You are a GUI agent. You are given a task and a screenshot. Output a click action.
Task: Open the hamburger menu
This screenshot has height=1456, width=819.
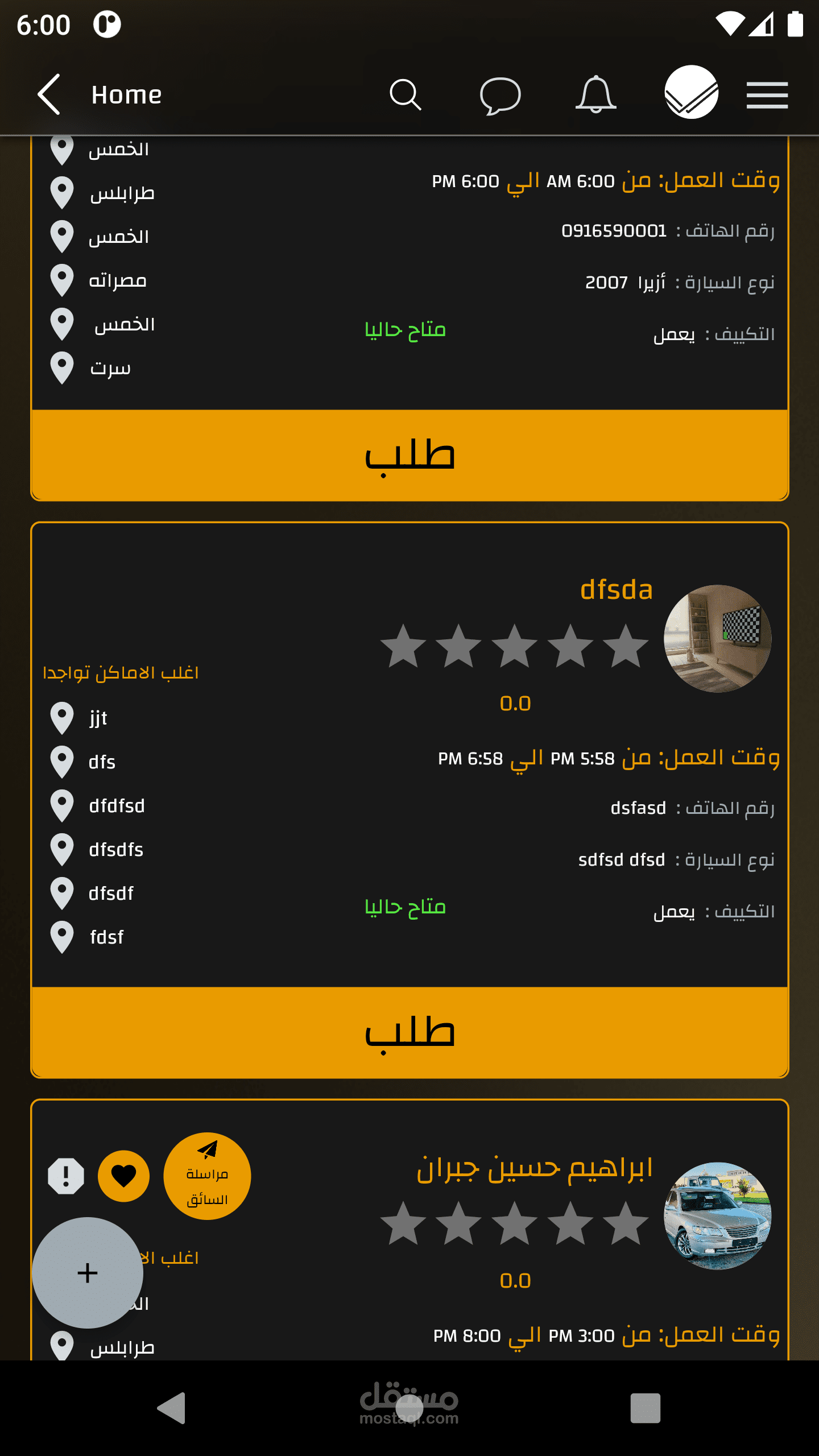(767, 95)
